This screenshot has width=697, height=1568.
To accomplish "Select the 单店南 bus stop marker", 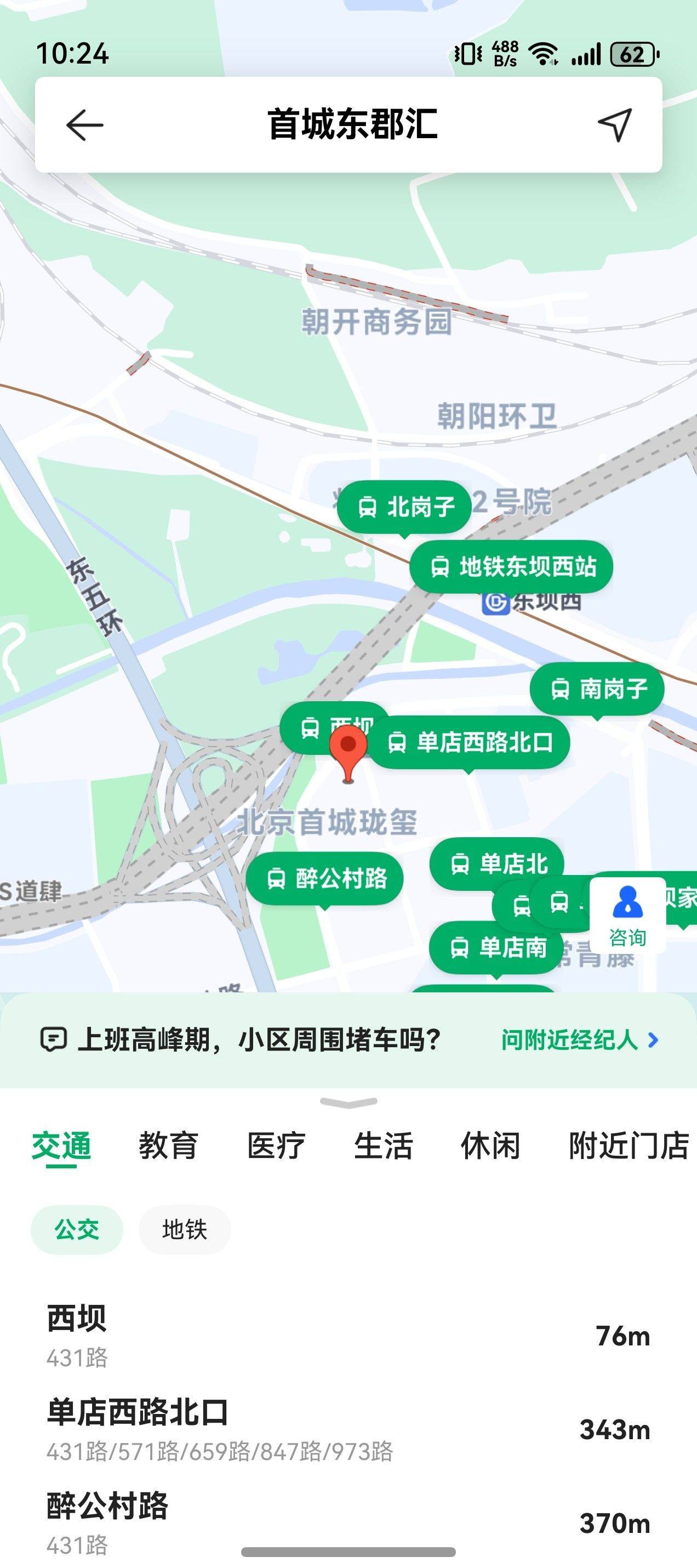I will [x=496, y=947].
